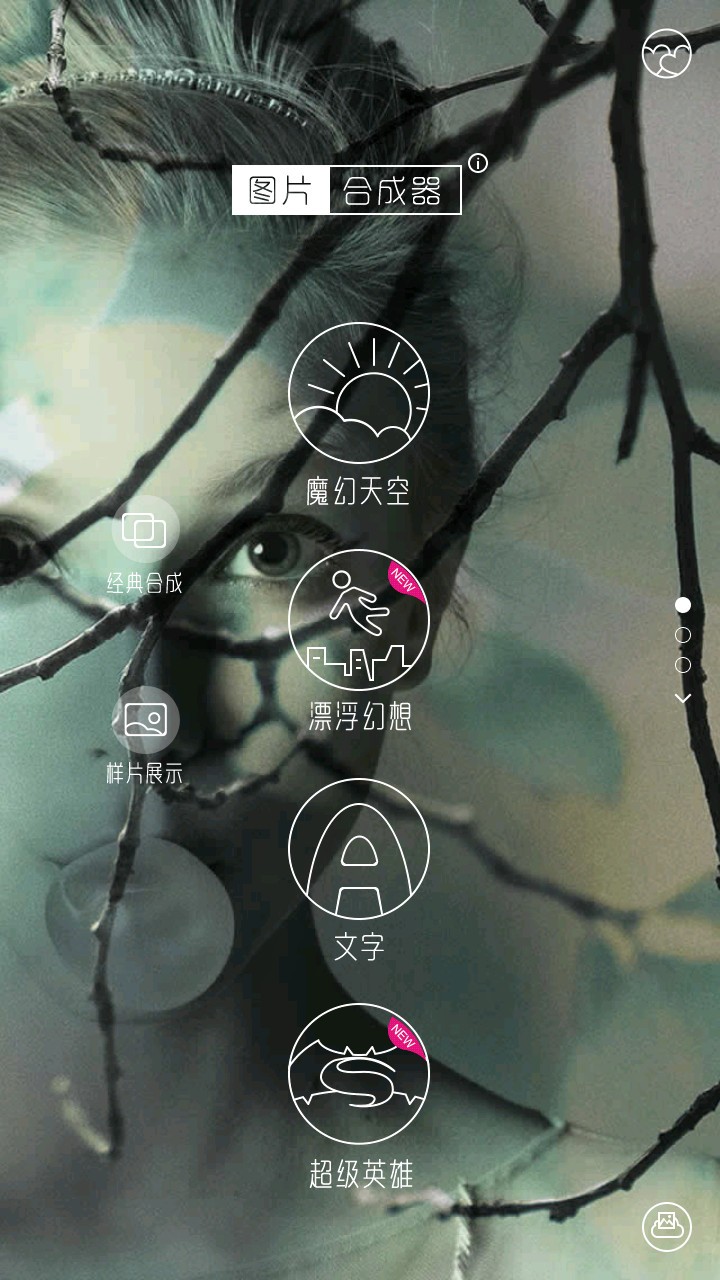The height and width of the screenshot is (1280, 720).
Task: Jump to the second page indicator dot
Action: coord(683,635)
